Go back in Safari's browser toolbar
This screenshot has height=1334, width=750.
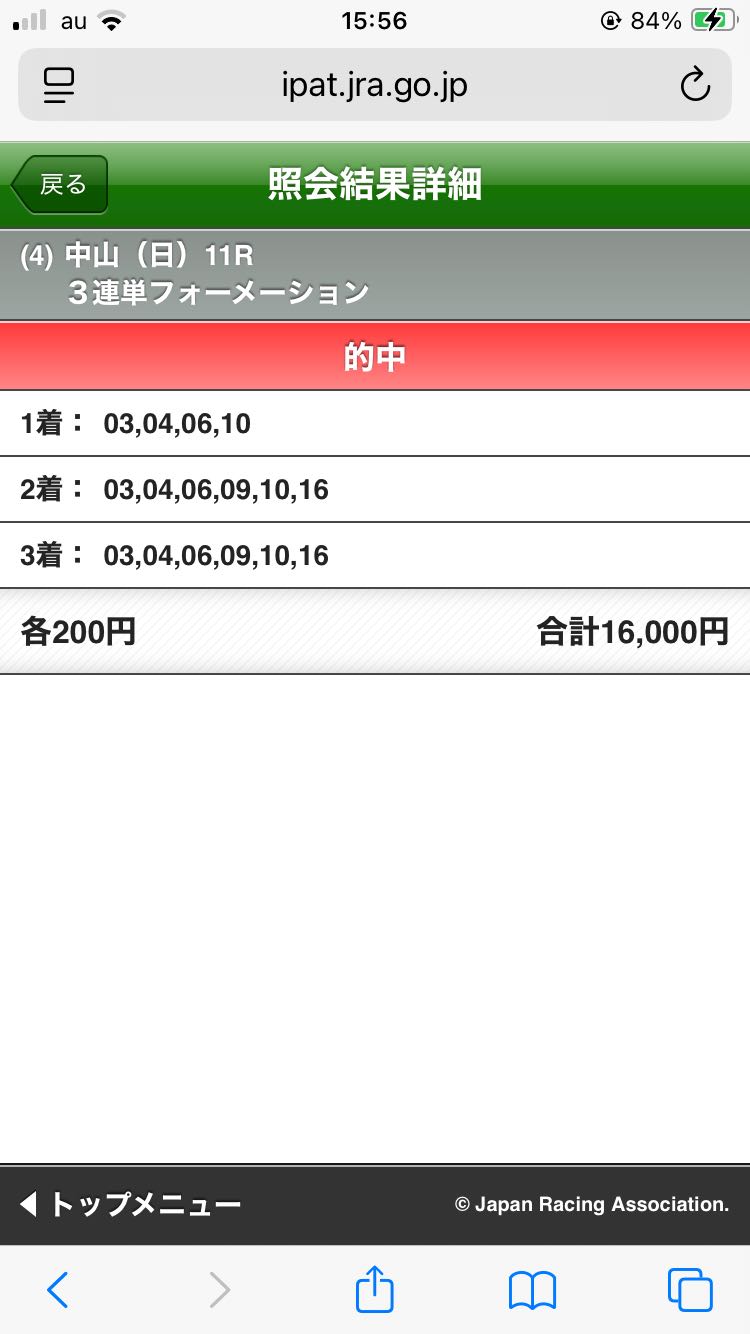58,1290
